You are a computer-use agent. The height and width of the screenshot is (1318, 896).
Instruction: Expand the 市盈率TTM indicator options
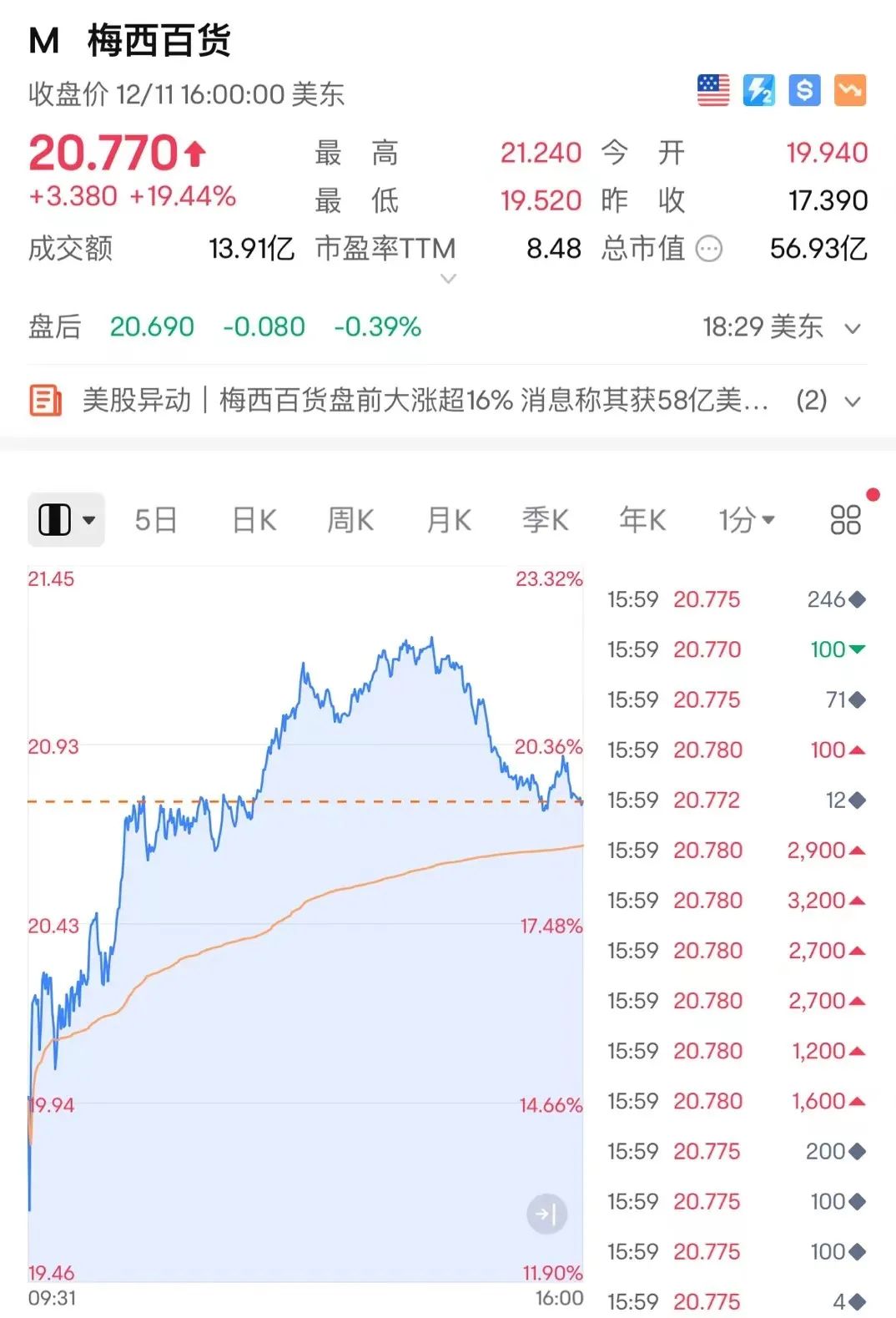(448, 279)
